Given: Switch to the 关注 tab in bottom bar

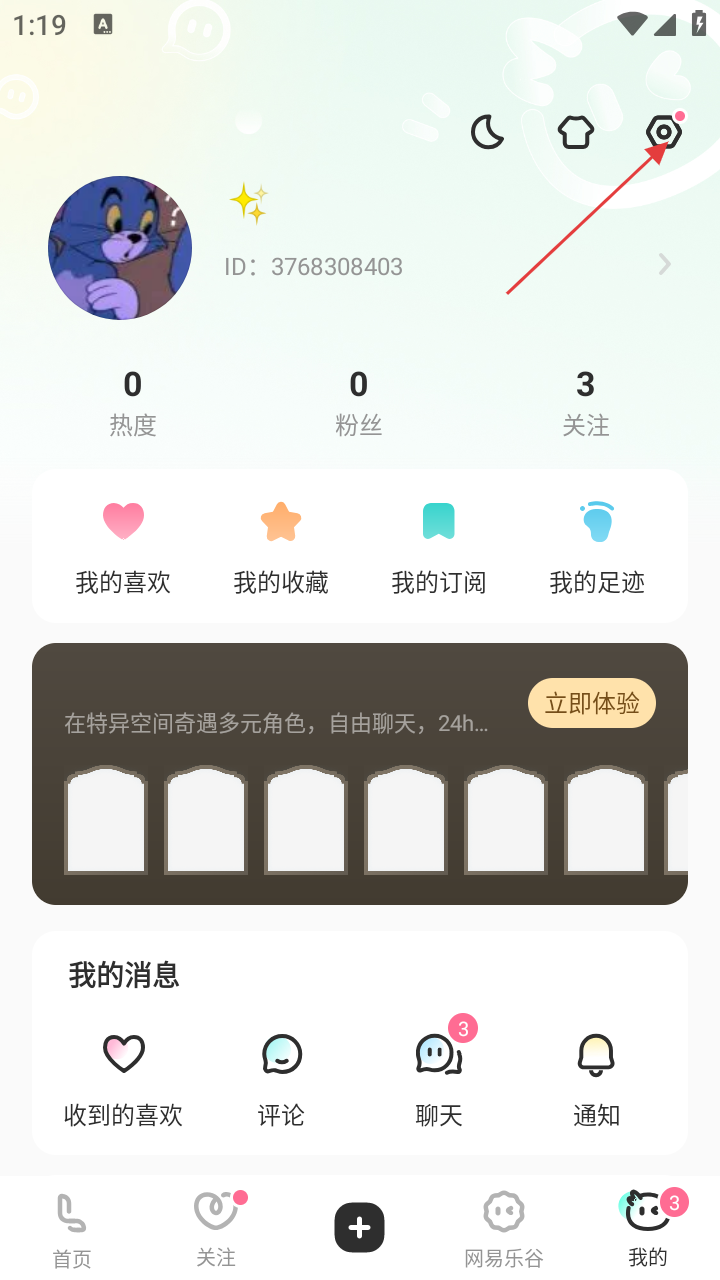Looking at the screenshot, I should (216, 1230).
